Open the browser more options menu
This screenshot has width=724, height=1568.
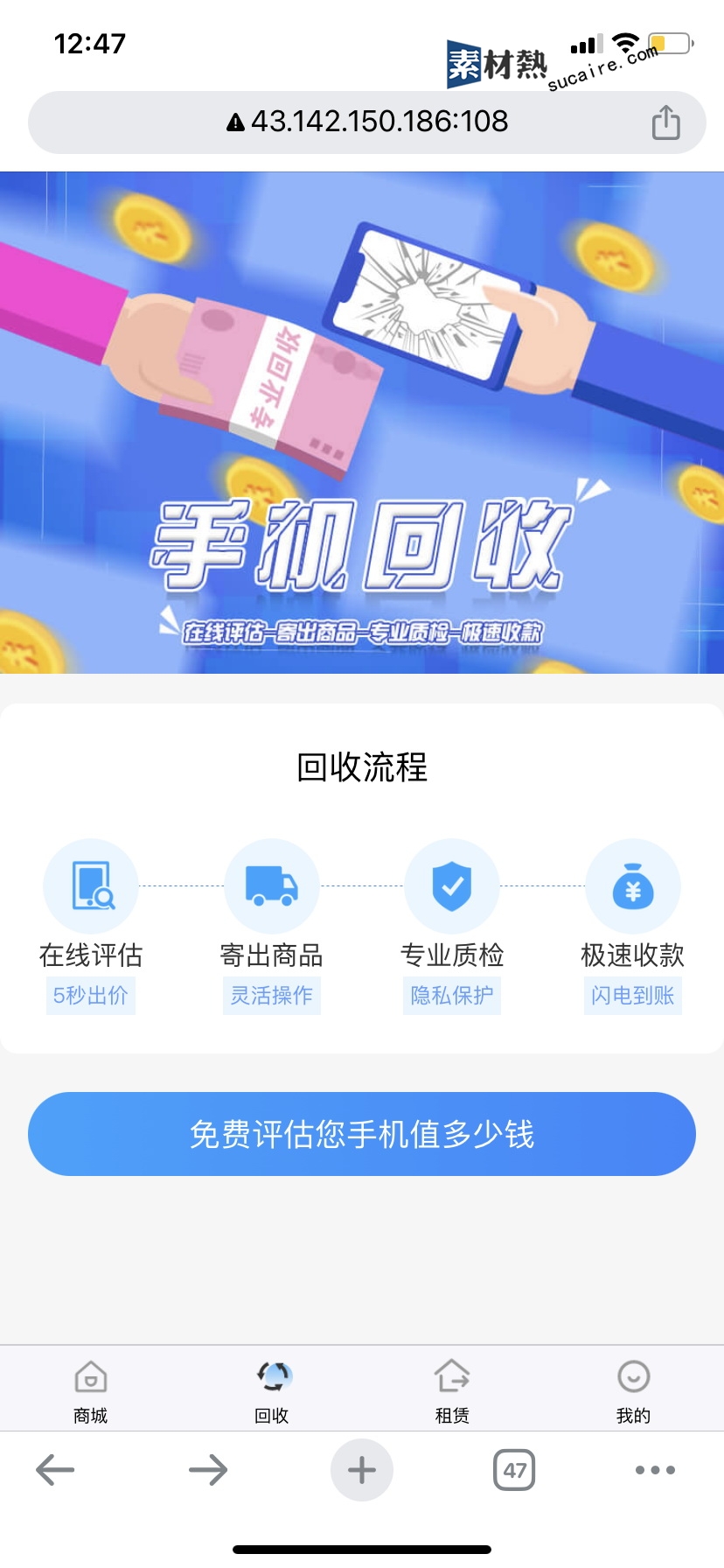[x=655, y=1470]
